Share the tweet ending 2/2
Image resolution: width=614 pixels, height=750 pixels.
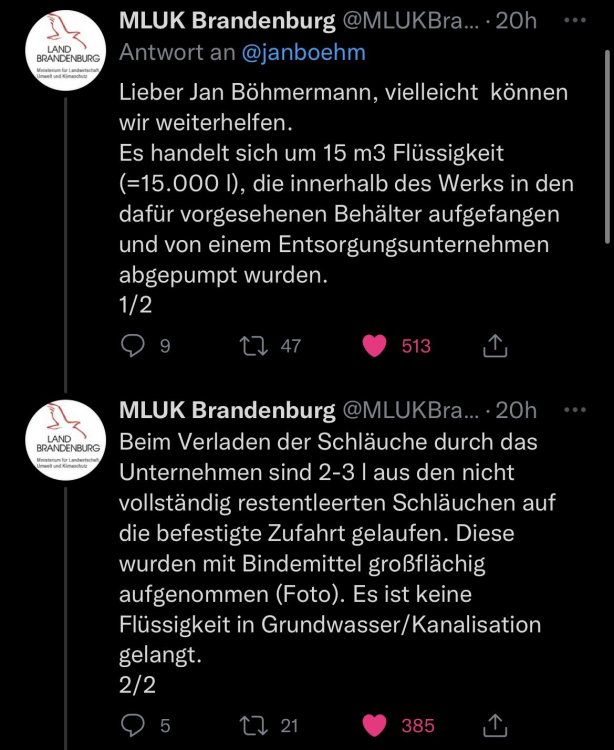pos(494,725)
